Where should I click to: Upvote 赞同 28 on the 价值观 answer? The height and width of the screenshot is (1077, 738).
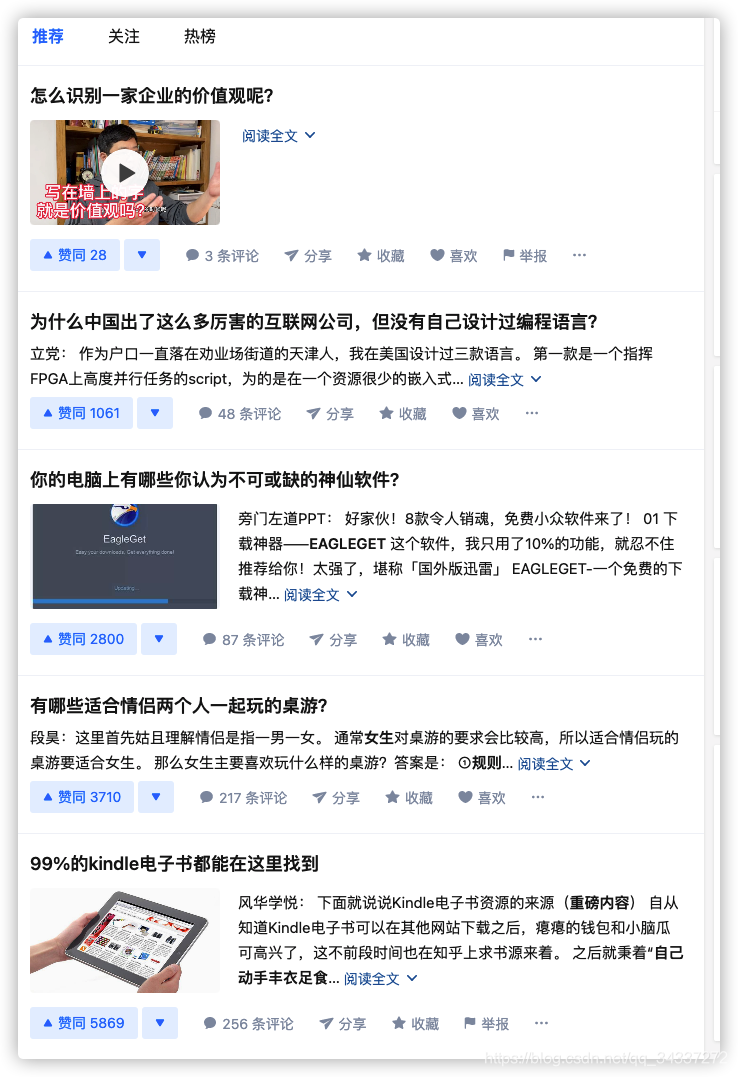coord(75,255)
